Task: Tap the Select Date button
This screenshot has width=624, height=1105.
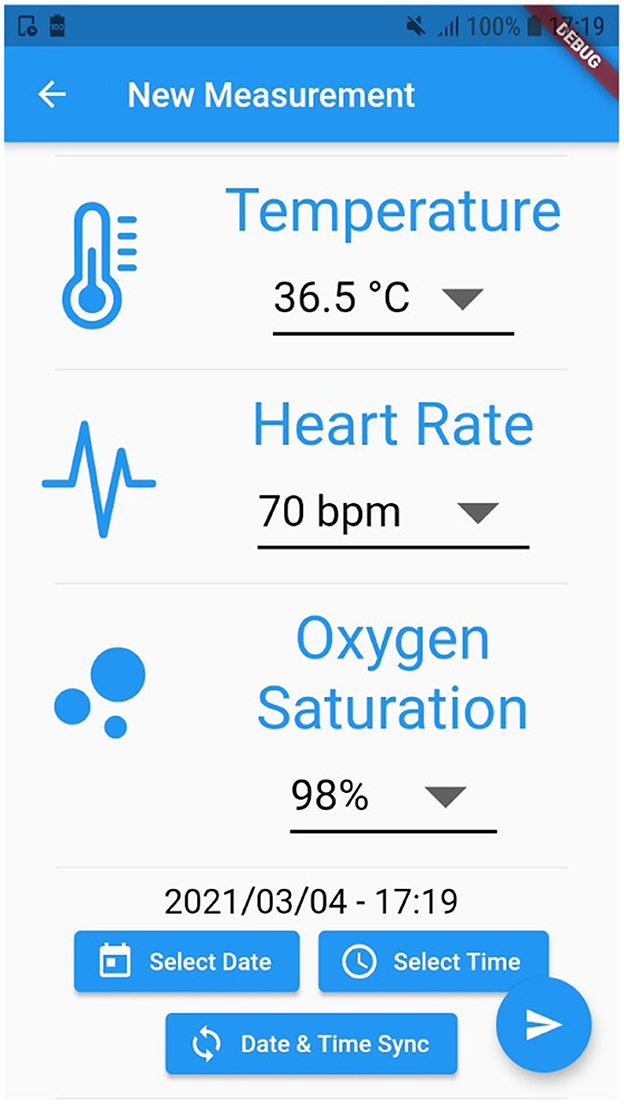Action: [x=187, y=962]
